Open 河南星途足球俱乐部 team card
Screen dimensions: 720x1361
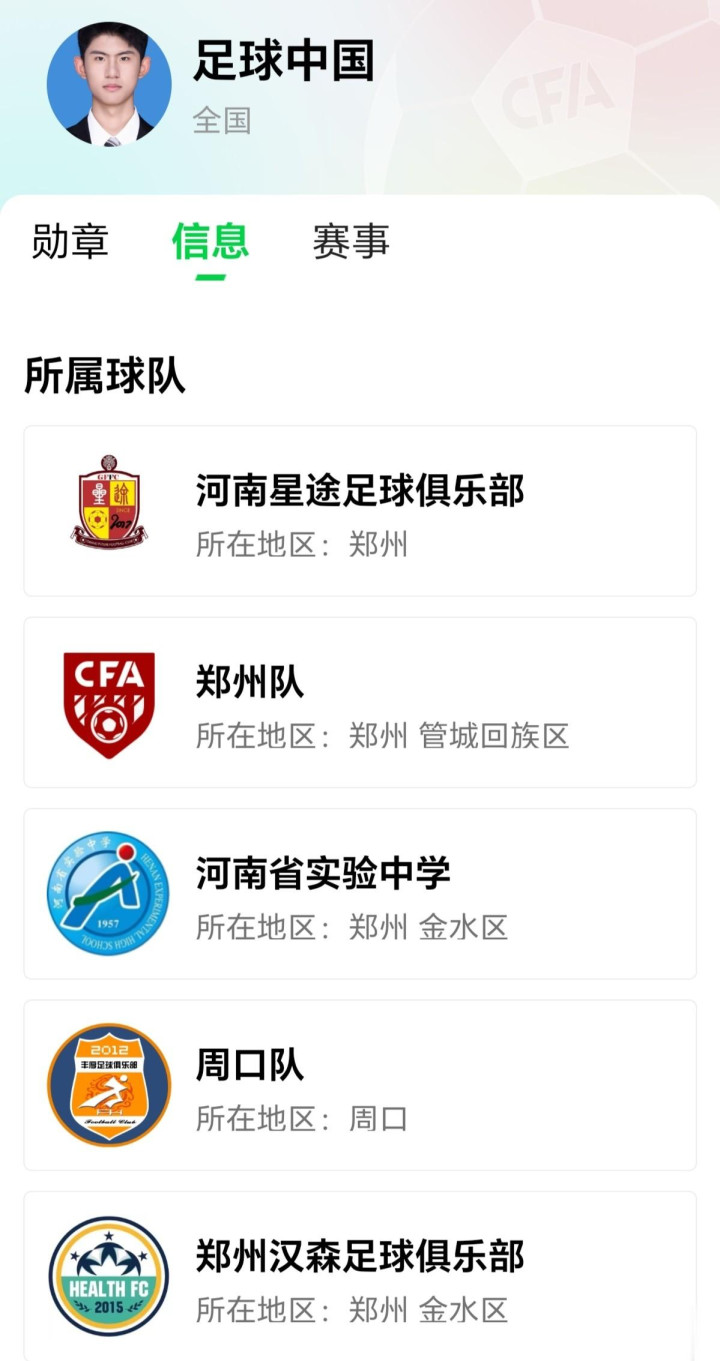tap(360, 511)
